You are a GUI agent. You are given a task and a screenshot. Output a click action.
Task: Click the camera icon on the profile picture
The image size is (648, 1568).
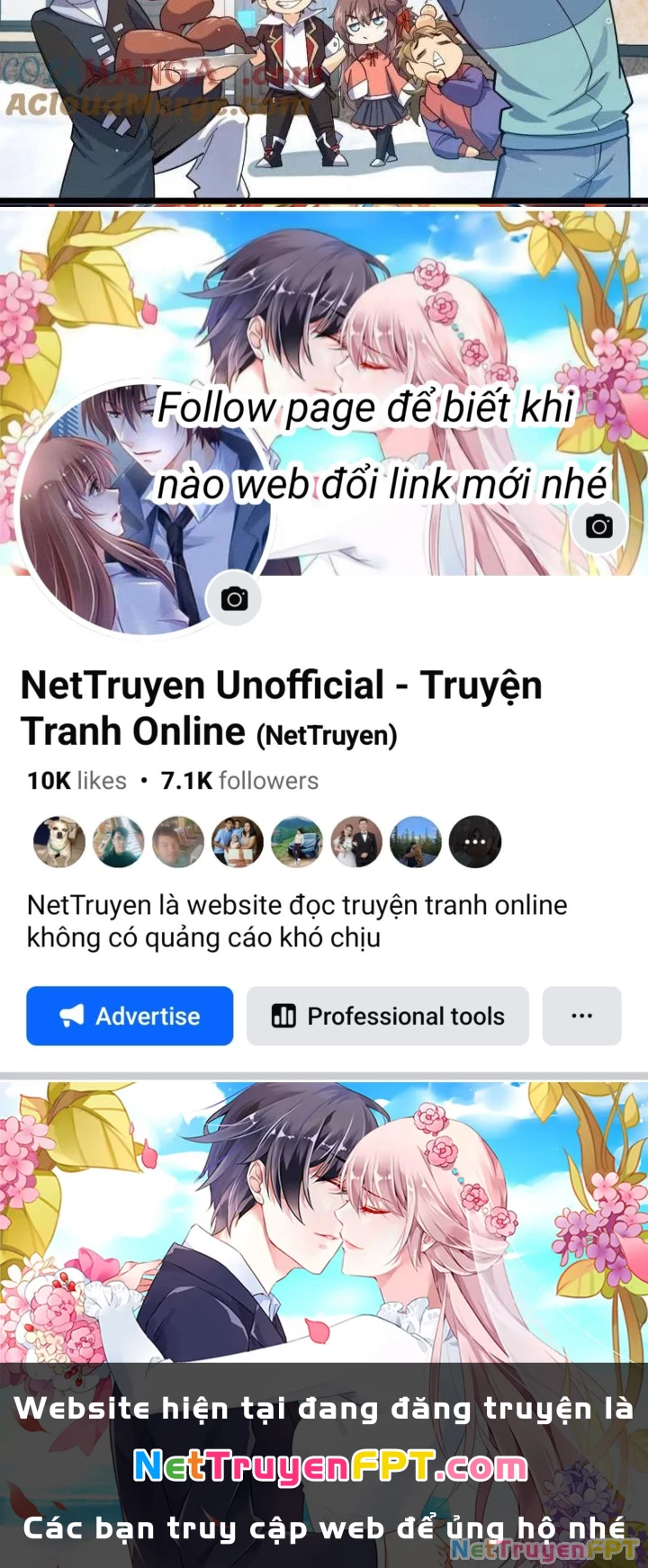tap(234, 598)
